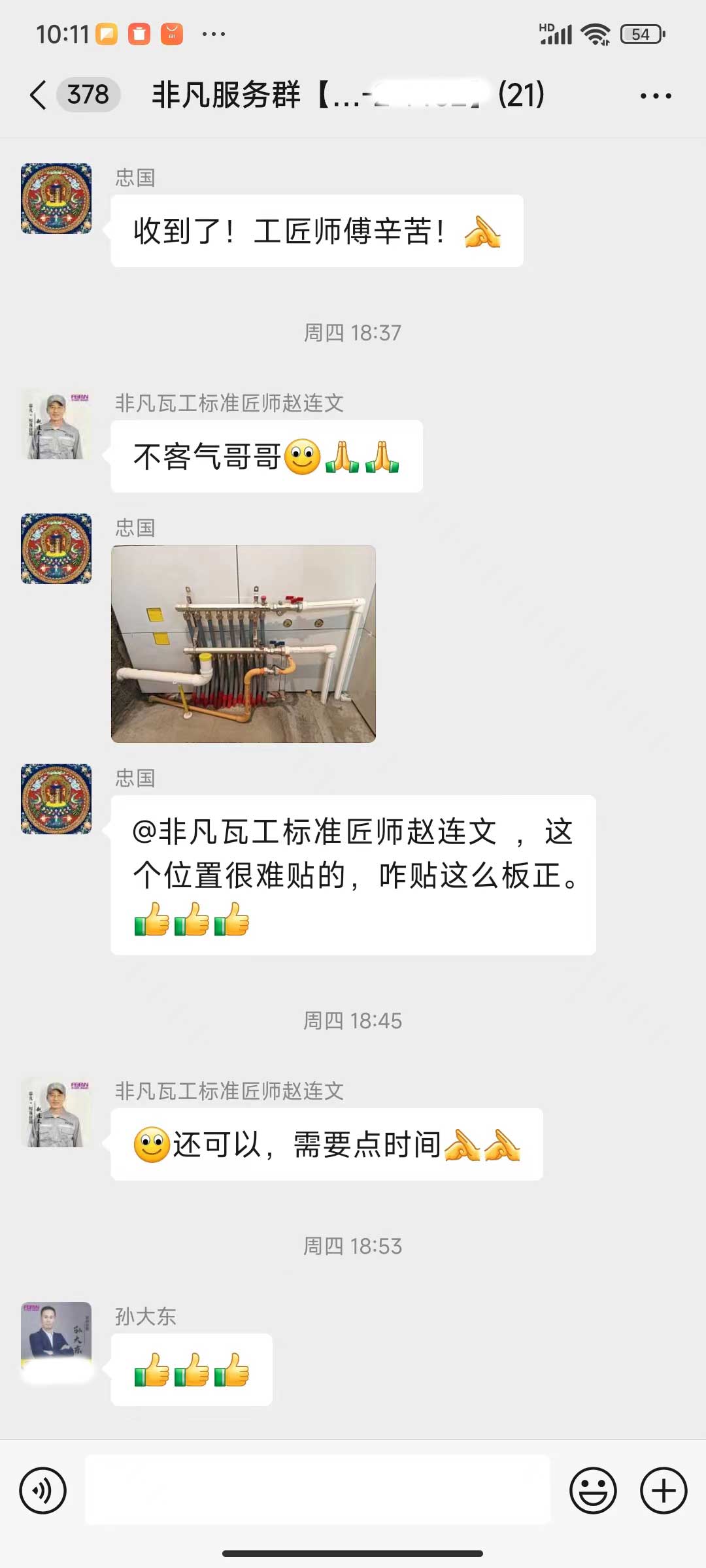Open the group chat overflow menu

coord(655,96)
